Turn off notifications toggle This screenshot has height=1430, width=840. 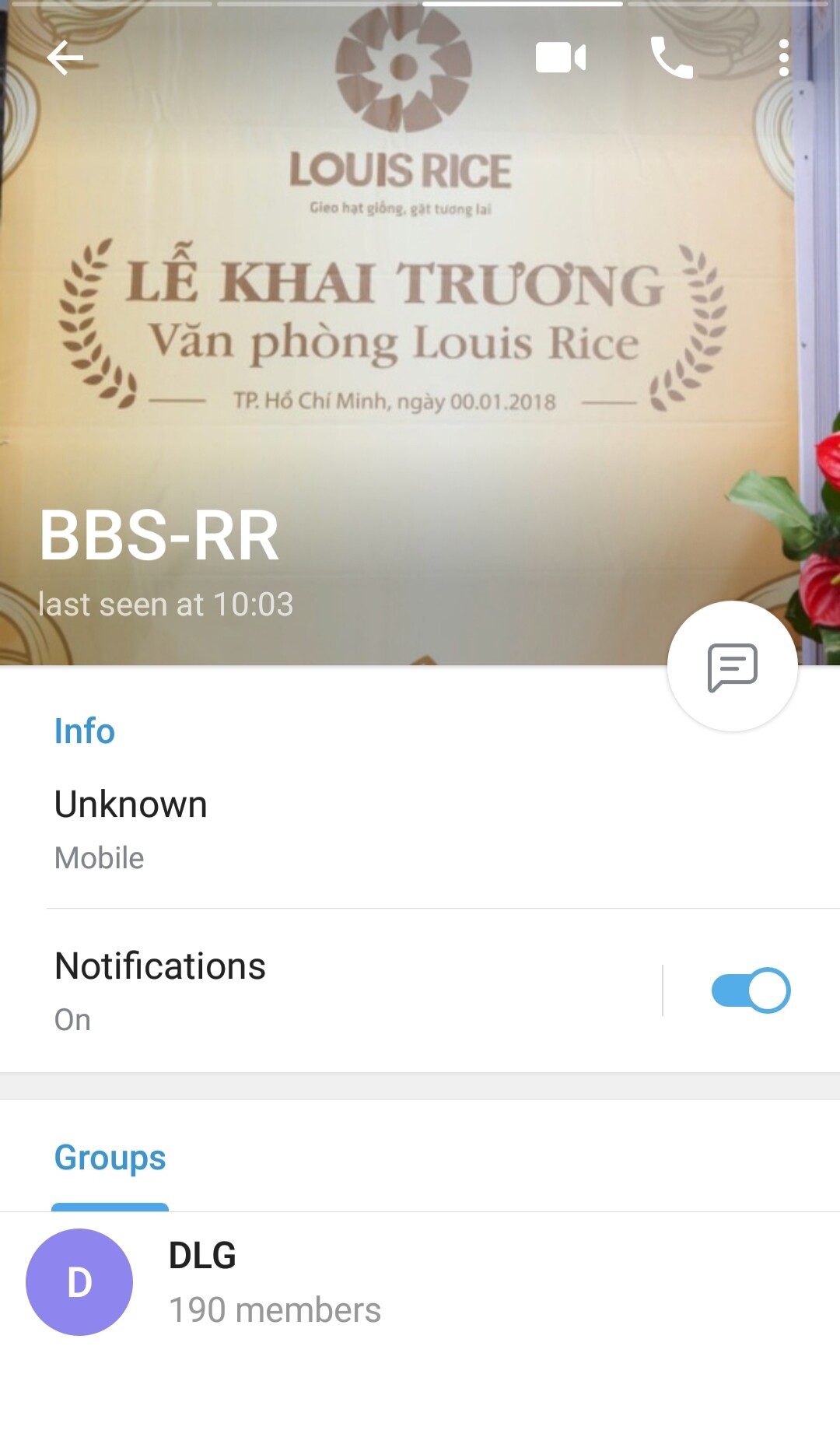[x=751, y=990]
